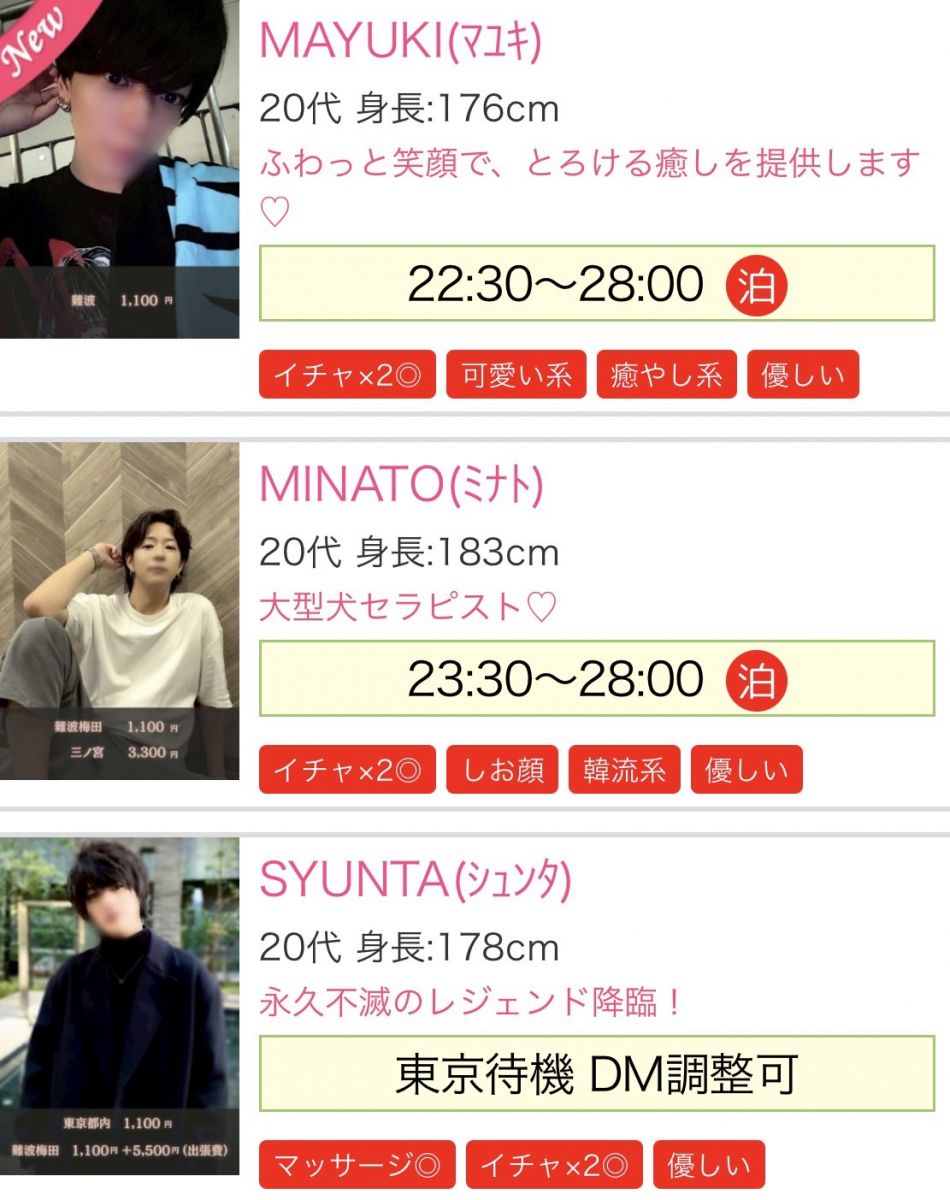Screen dimensions: 950x1200
Task: View MINATO's 23:30～28:00 schedule box
Action: [x=597, y=679]
